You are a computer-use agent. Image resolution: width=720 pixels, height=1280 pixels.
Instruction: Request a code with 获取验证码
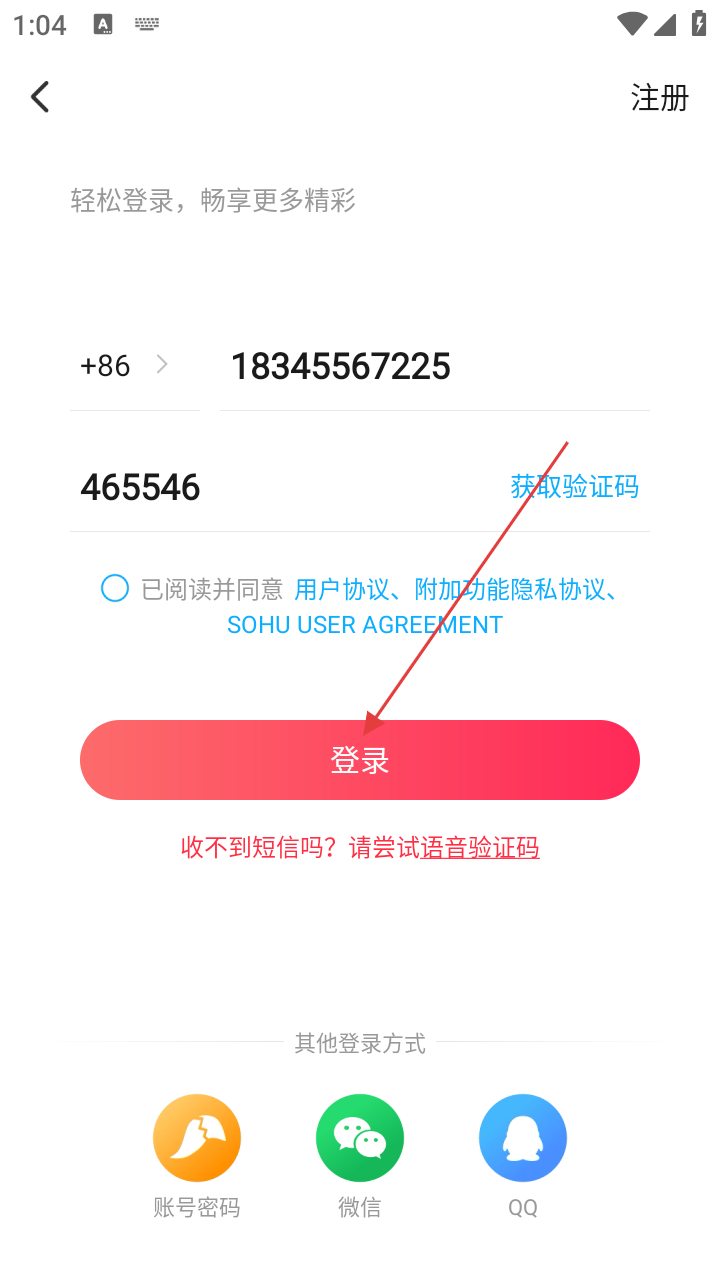574,487
